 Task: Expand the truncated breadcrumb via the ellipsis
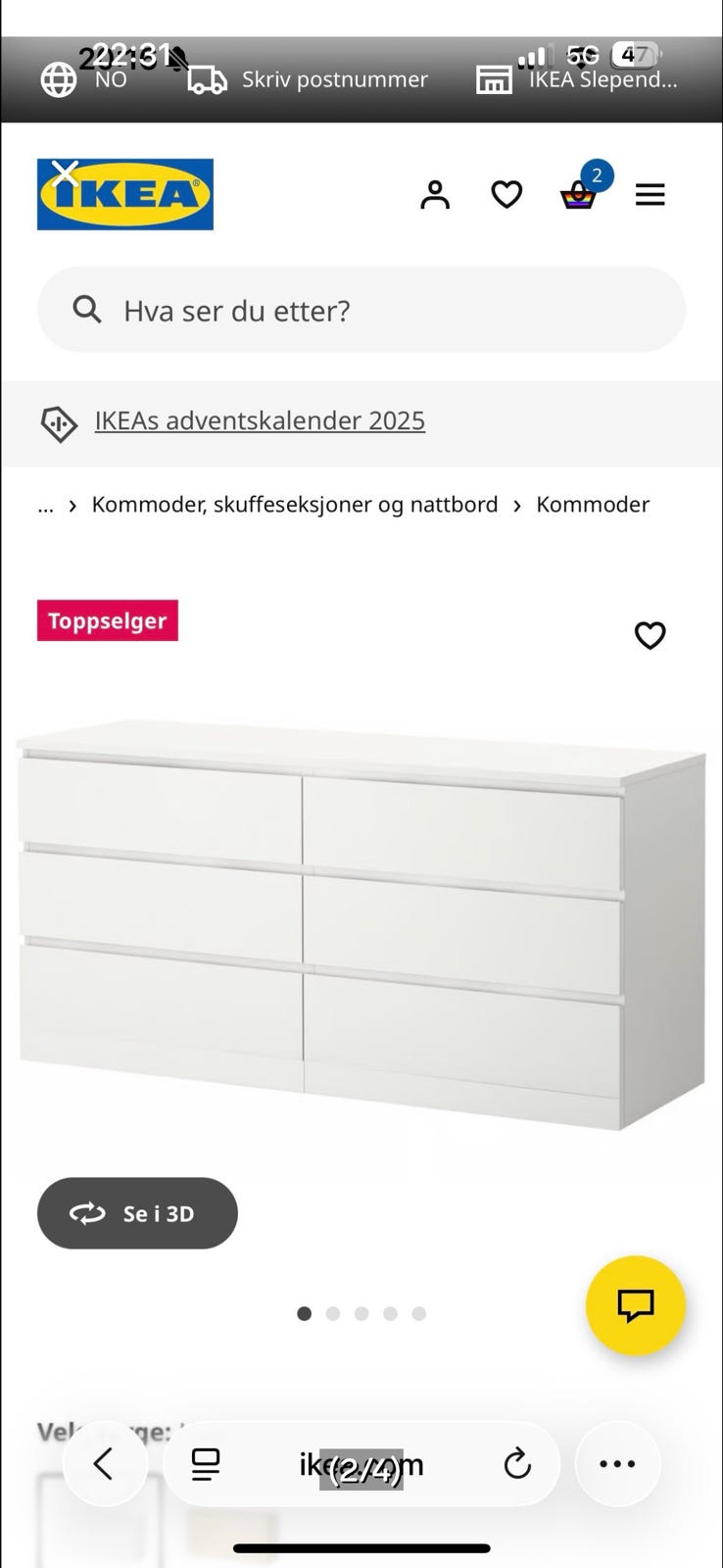[x=45, y=506]
